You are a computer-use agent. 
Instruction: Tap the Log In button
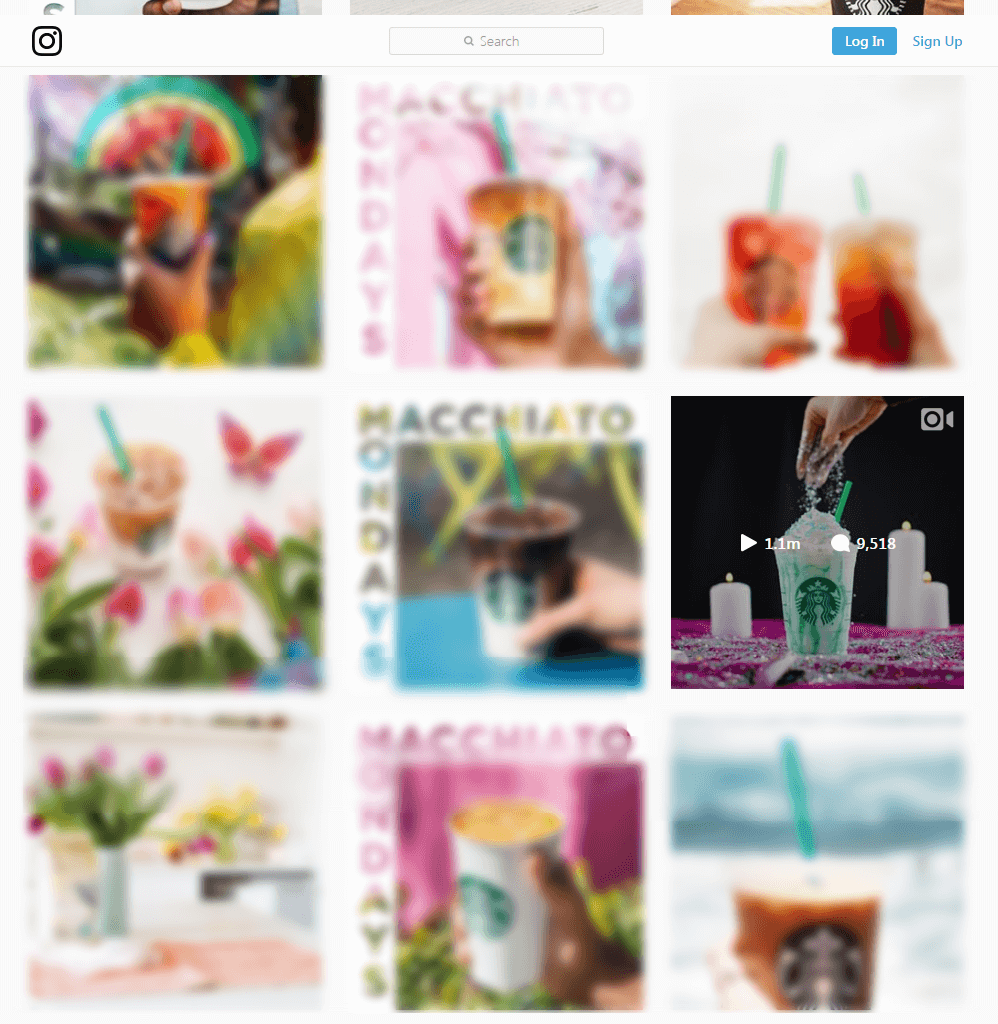click(864, 41)
